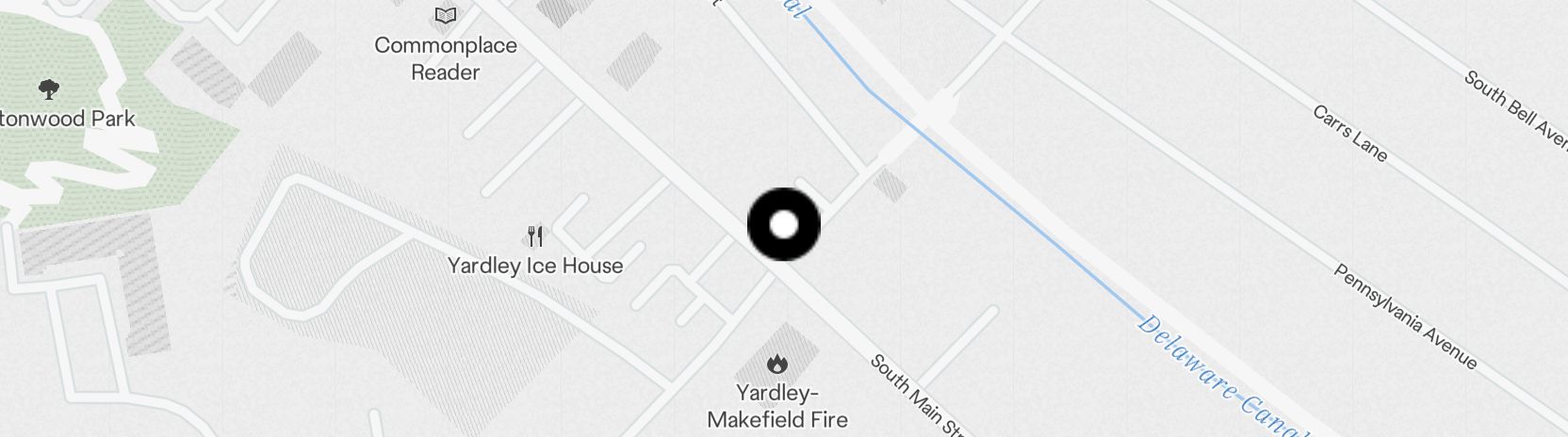This screenshot has height=437, width=1568.
Task: Select the Yardley-Makefield Fire station marker
Action: tap(777, 364)
